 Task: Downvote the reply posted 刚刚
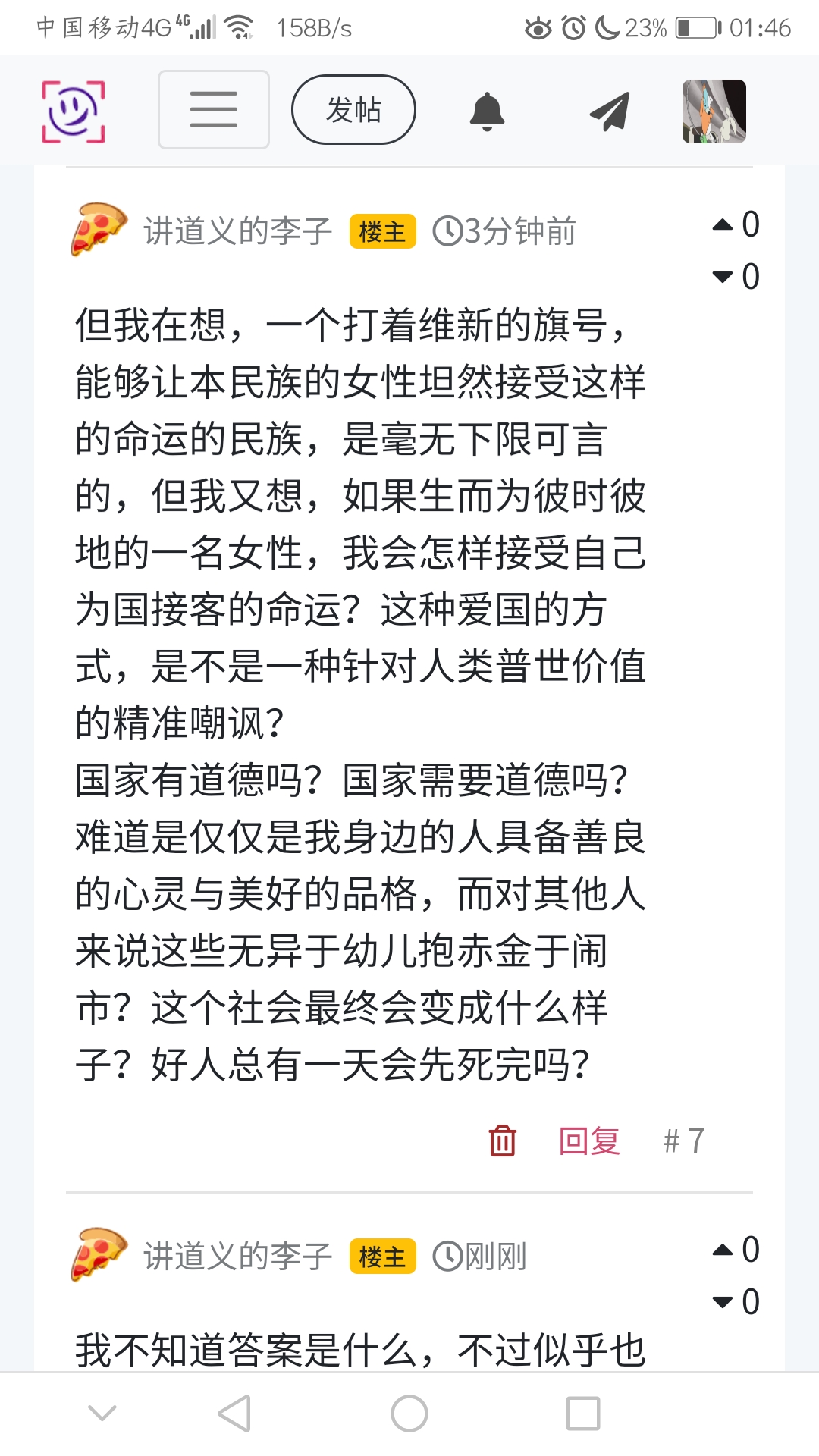point(723,1302)
